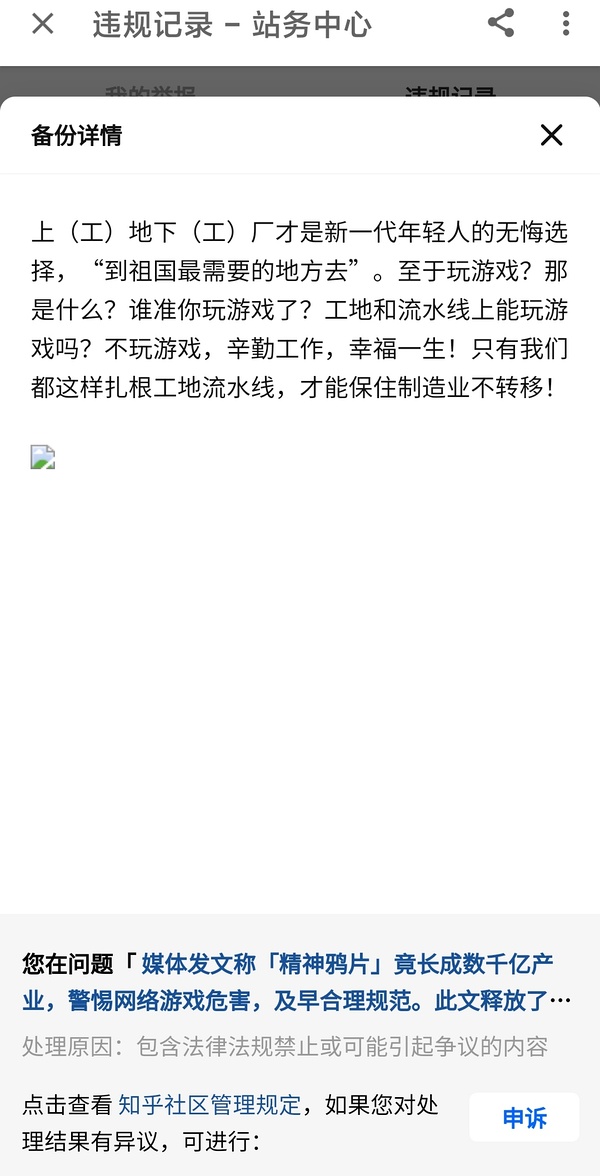Dismiss the 备份详情 dialog
Screen dimensions: 600x1176
(x=551, y=135)
